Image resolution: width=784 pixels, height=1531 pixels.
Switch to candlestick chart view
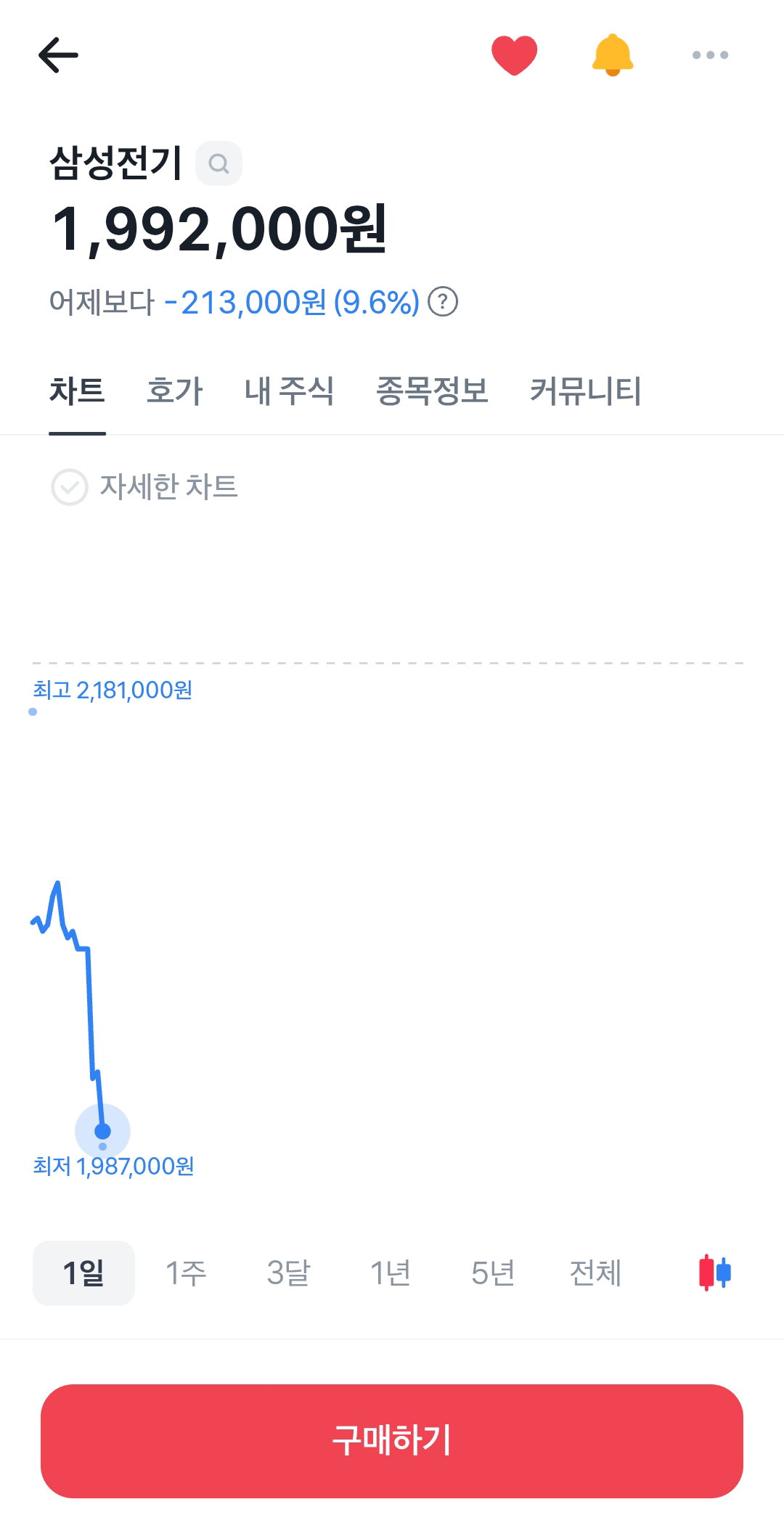(x=715, y=1273)
